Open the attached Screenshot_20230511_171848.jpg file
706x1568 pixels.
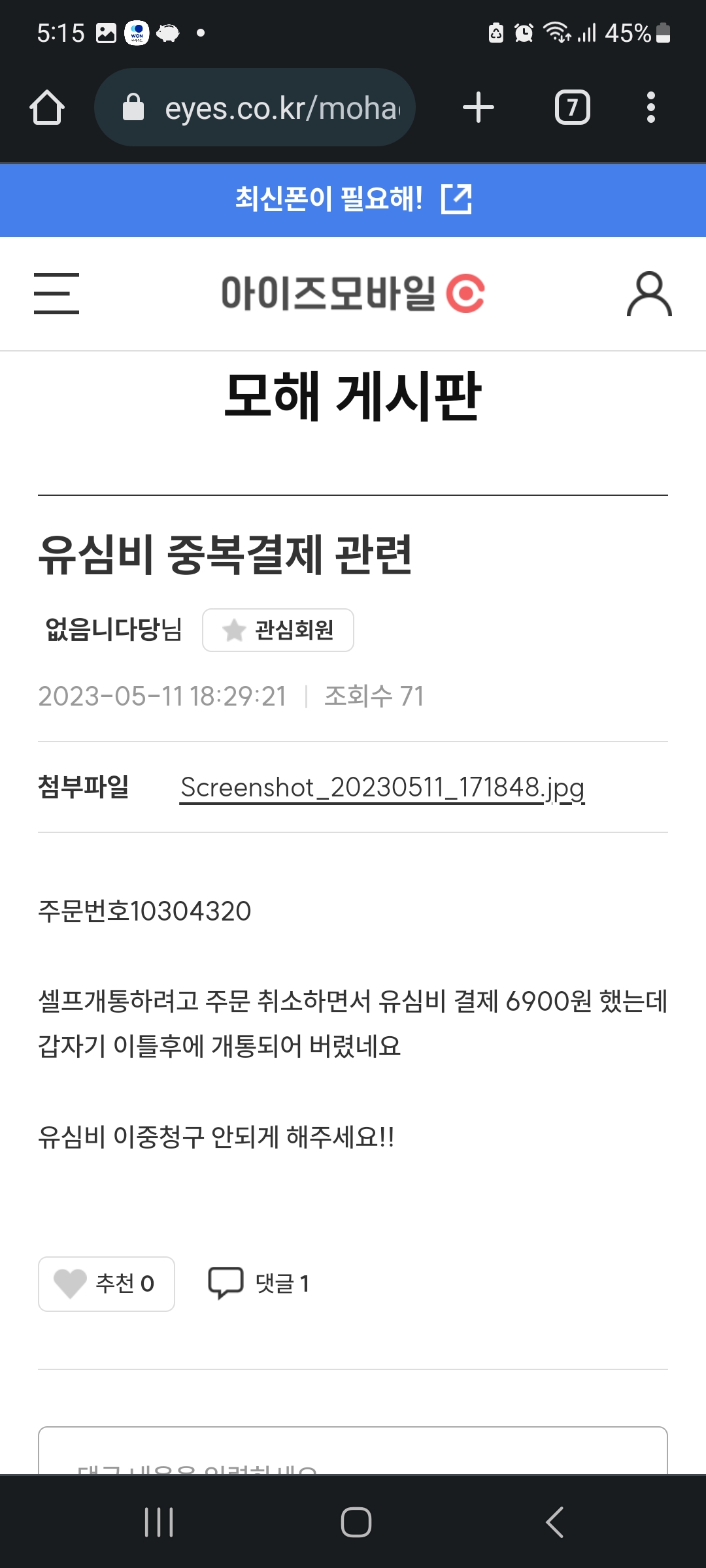[382, 787]
